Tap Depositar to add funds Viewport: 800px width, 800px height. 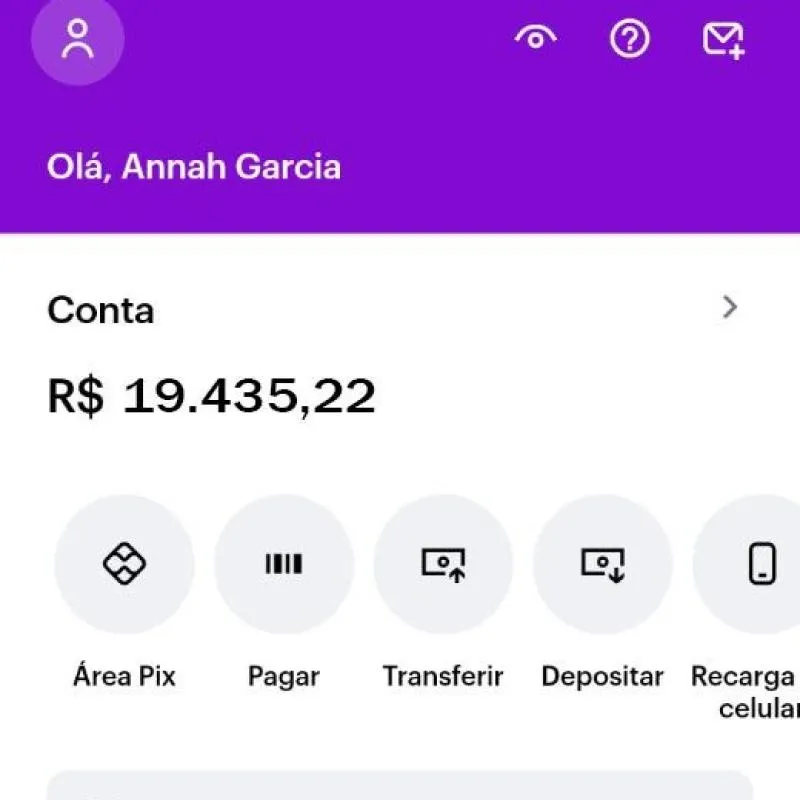click(602, 564)
